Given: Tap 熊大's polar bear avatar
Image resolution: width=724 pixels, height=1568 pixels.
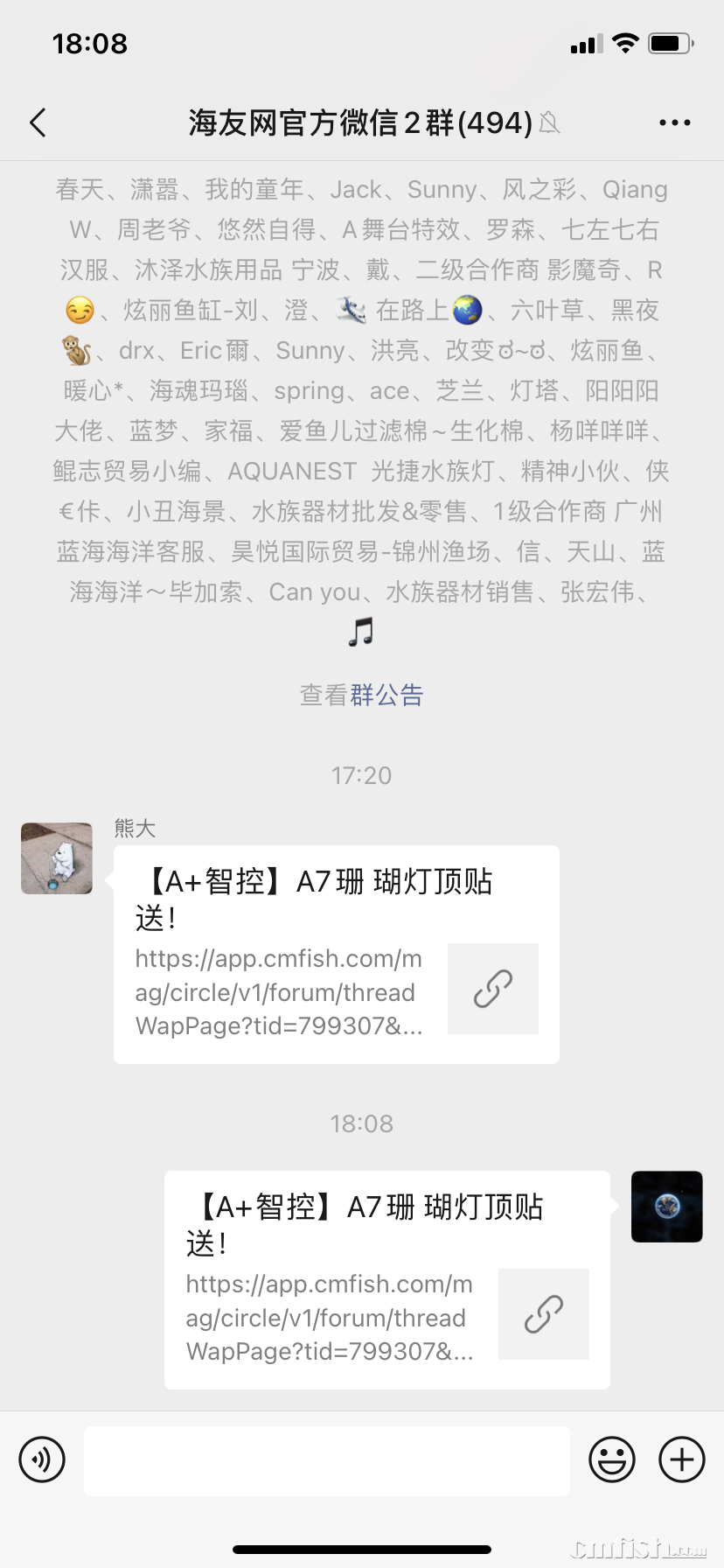Looking at the screenshot, I should 56,858.
